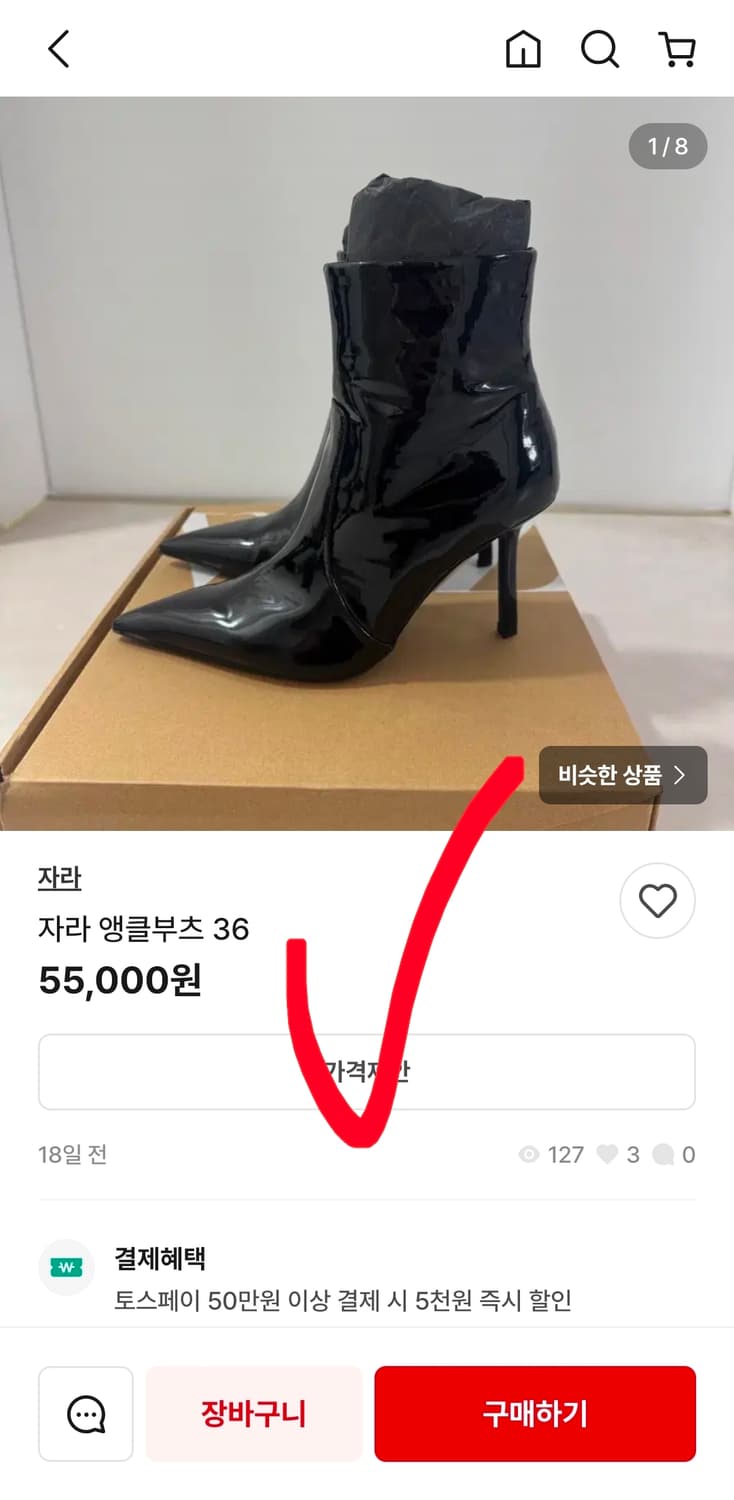
Task: Add item using the 장바구니 button
Action: 254,1414
